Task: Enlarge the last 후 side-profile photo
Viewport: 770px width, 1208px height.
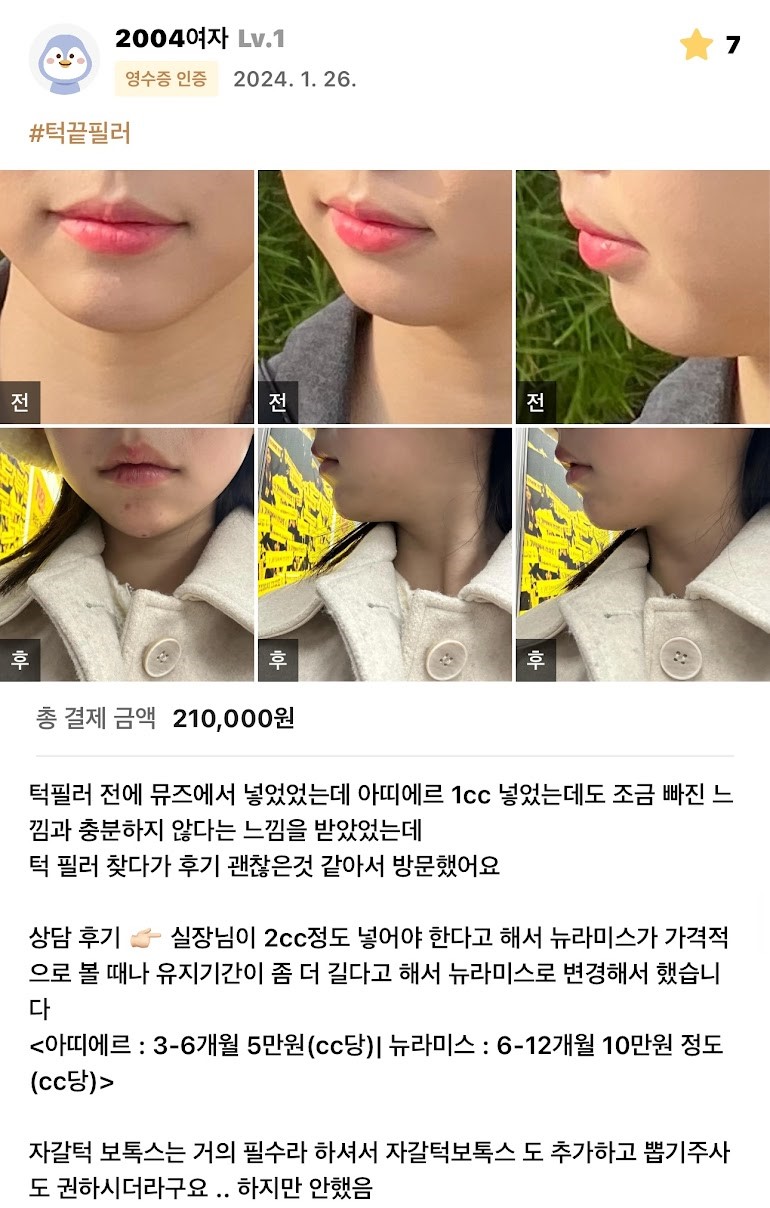Action: point(642,555)
